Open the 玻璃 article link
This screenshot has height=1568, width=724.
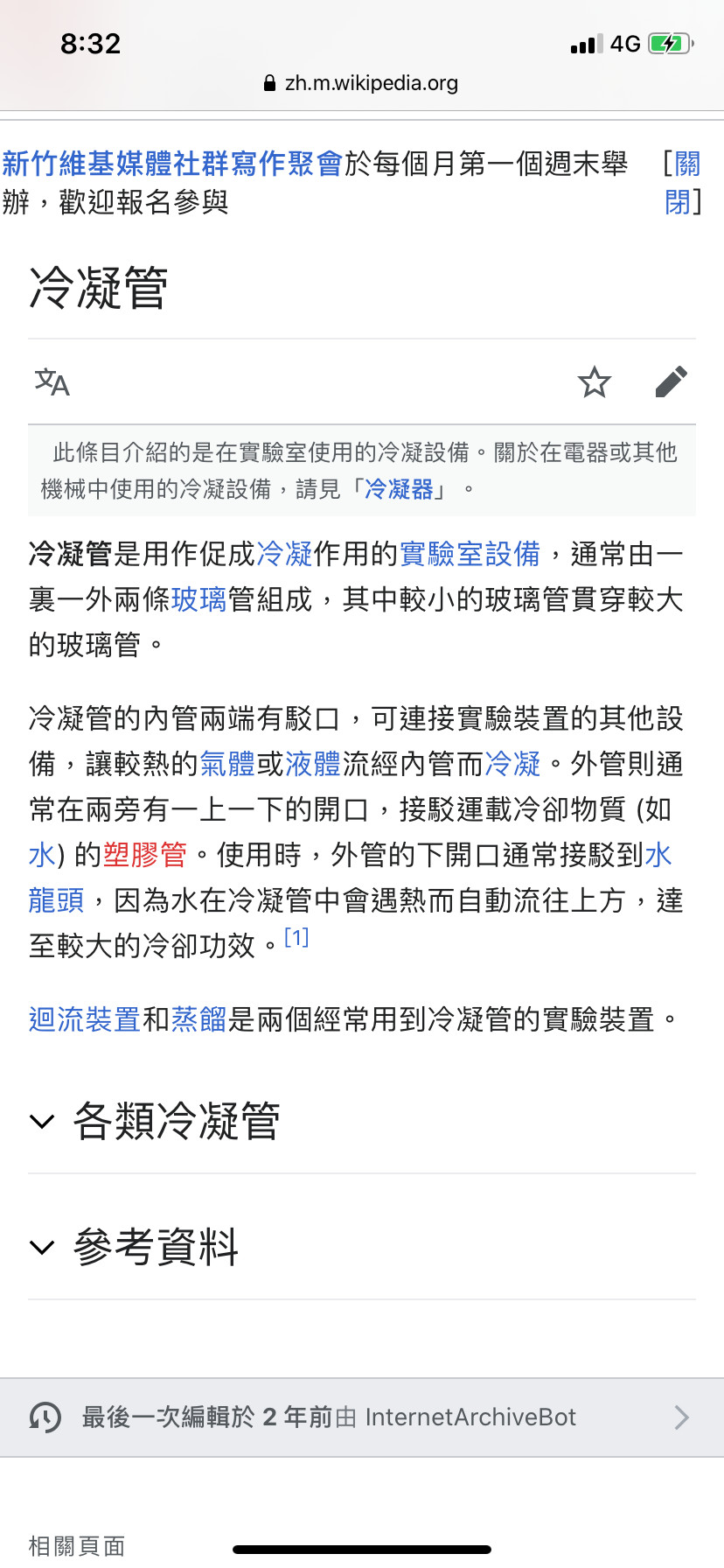pos(199,599)
